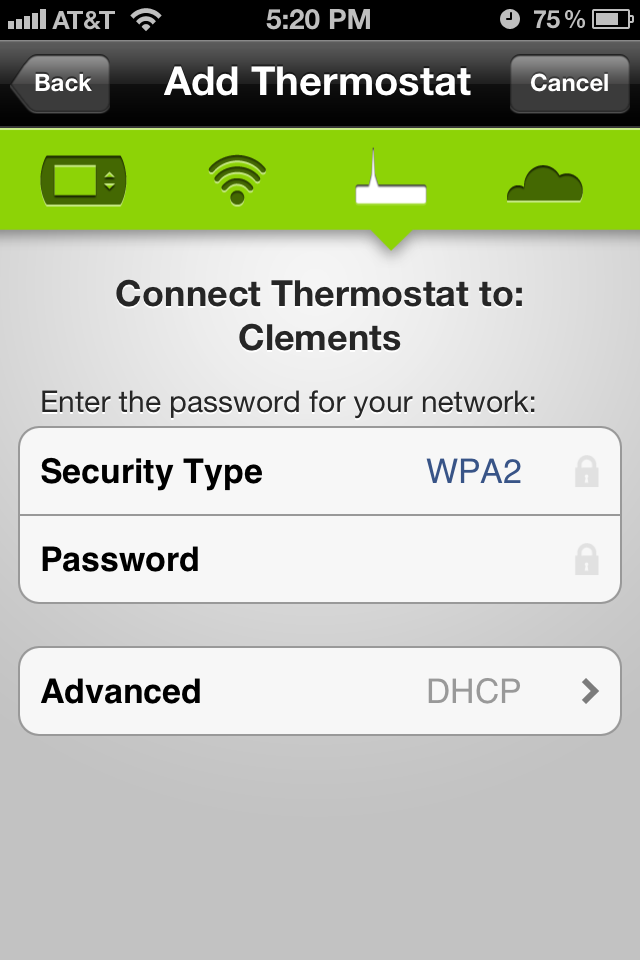Go back using the Back button
Screen dimensions: 640x960
(61, 83)
